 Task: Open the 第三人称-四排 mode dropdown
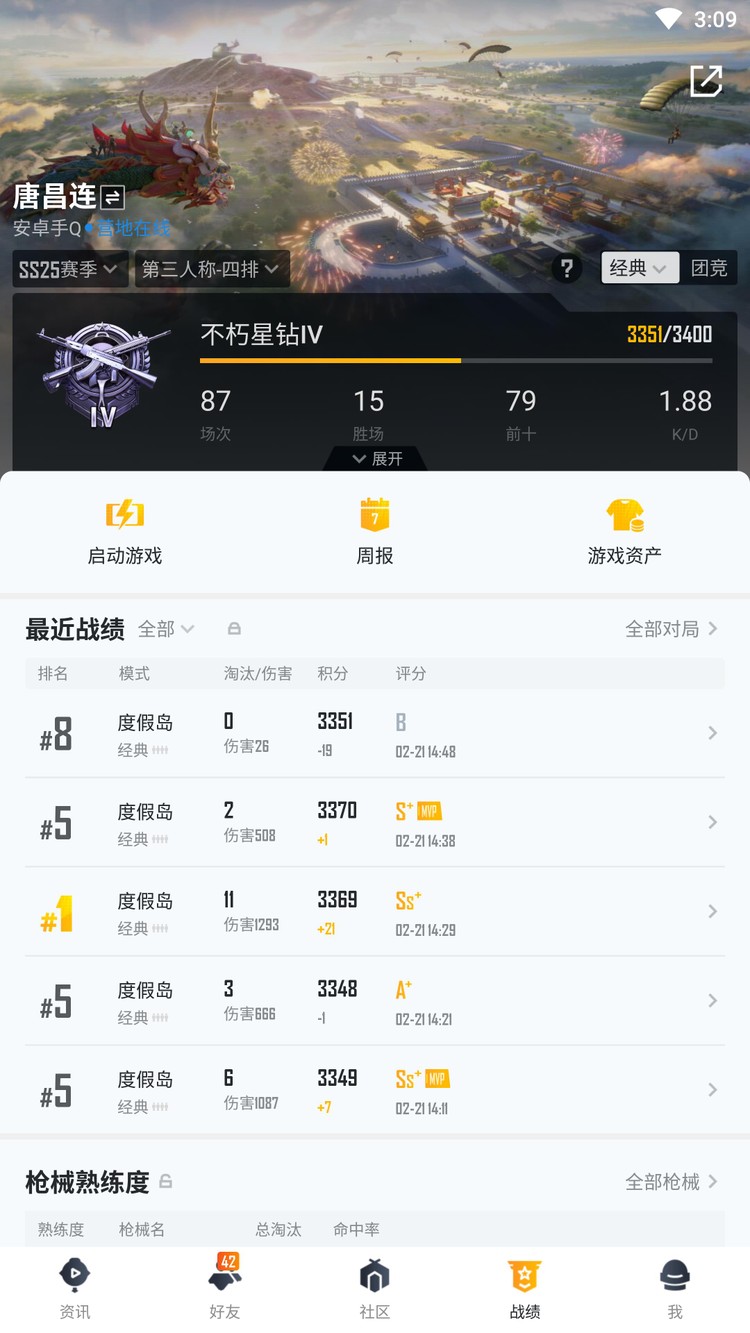[212, 269]
